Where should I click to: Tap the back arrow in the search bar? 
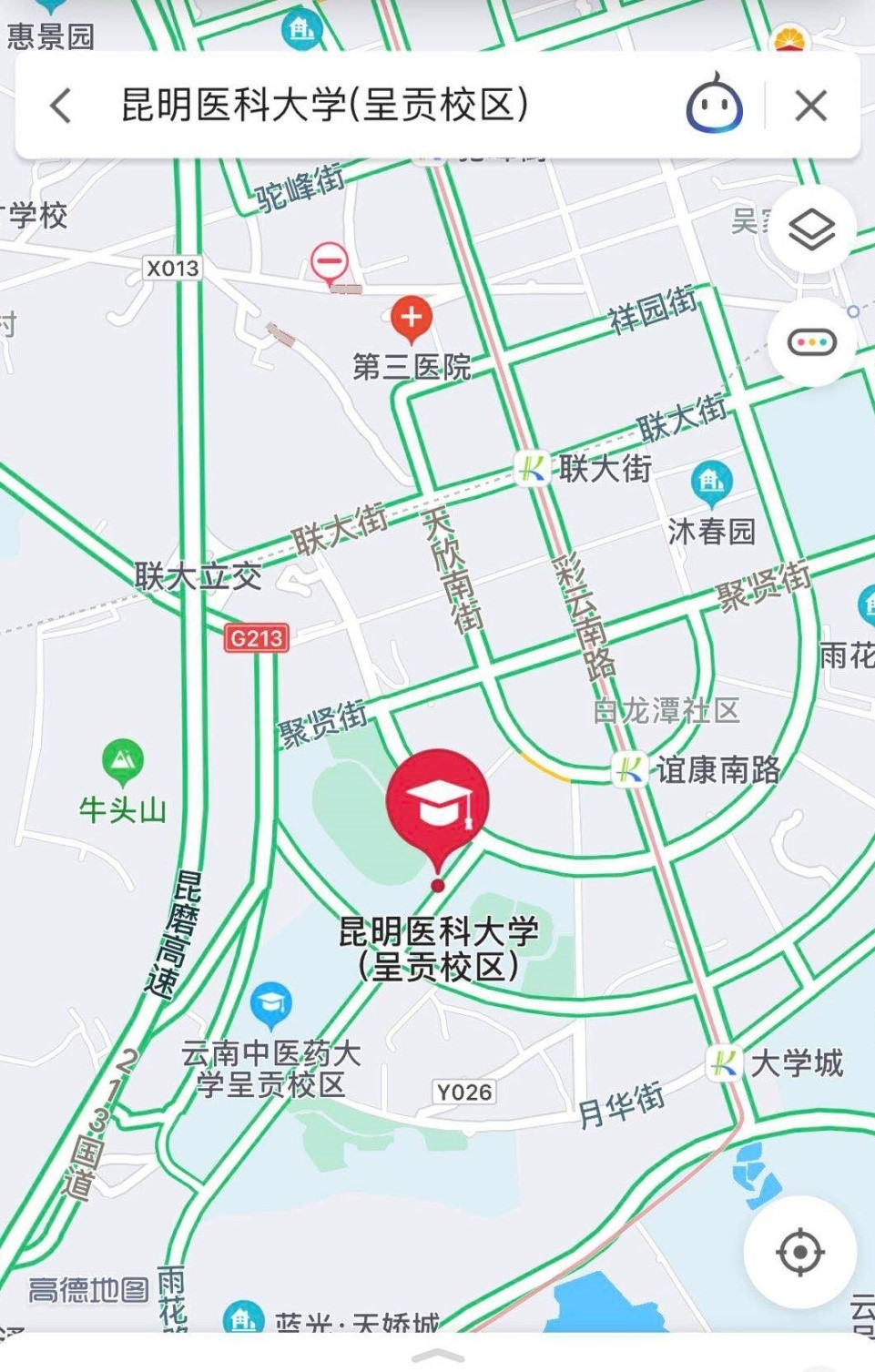(x=61, y=106)
